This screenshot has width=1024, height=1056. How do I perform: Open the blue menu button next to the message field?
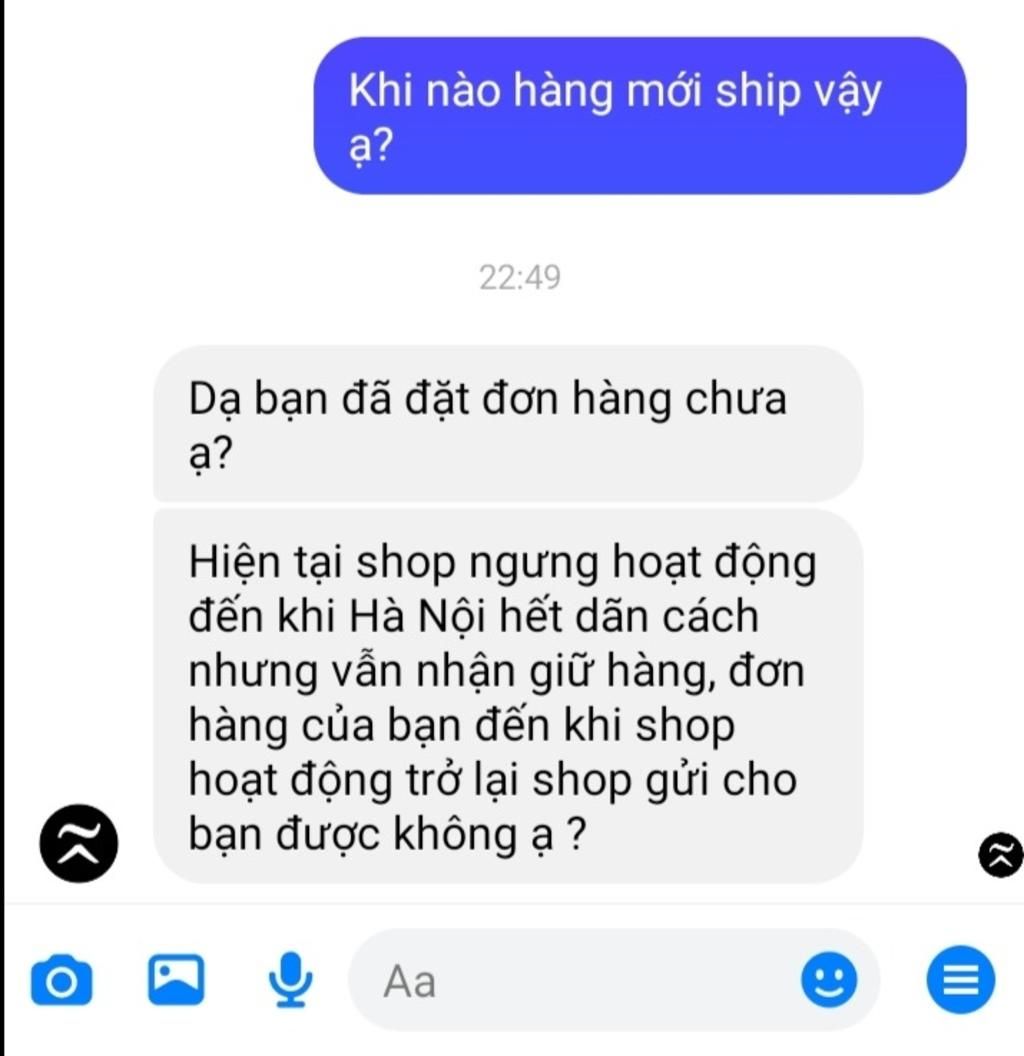coord(961,980)
